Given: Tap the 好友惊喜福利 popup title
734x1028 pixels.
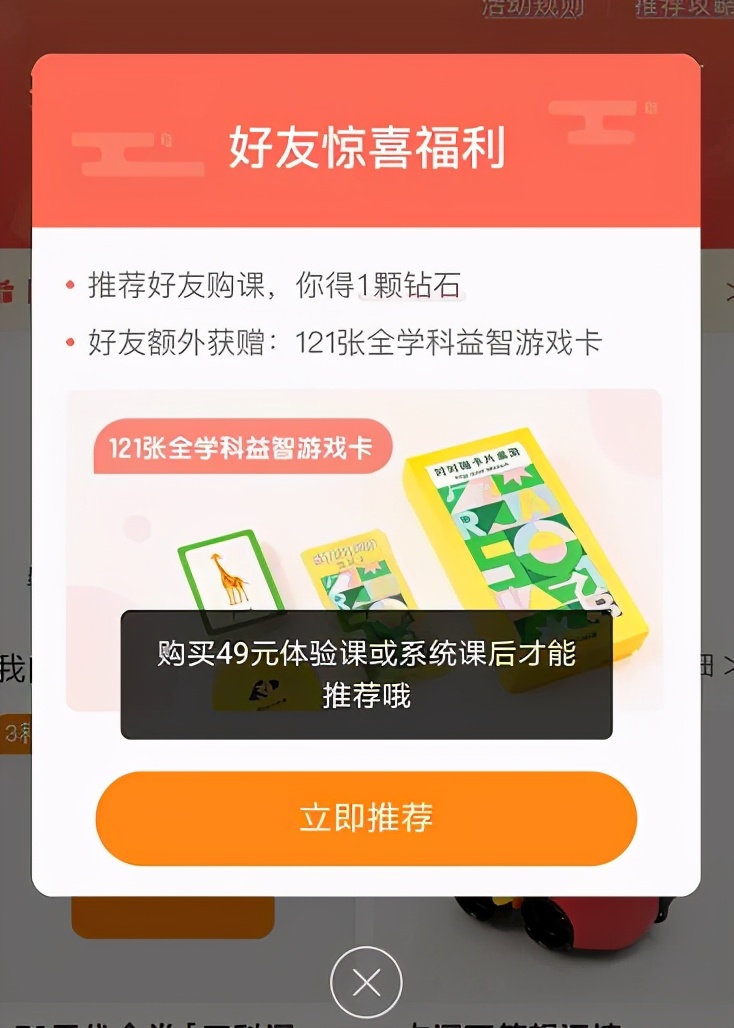Looking at the screenshot, I should pos(367,146).
